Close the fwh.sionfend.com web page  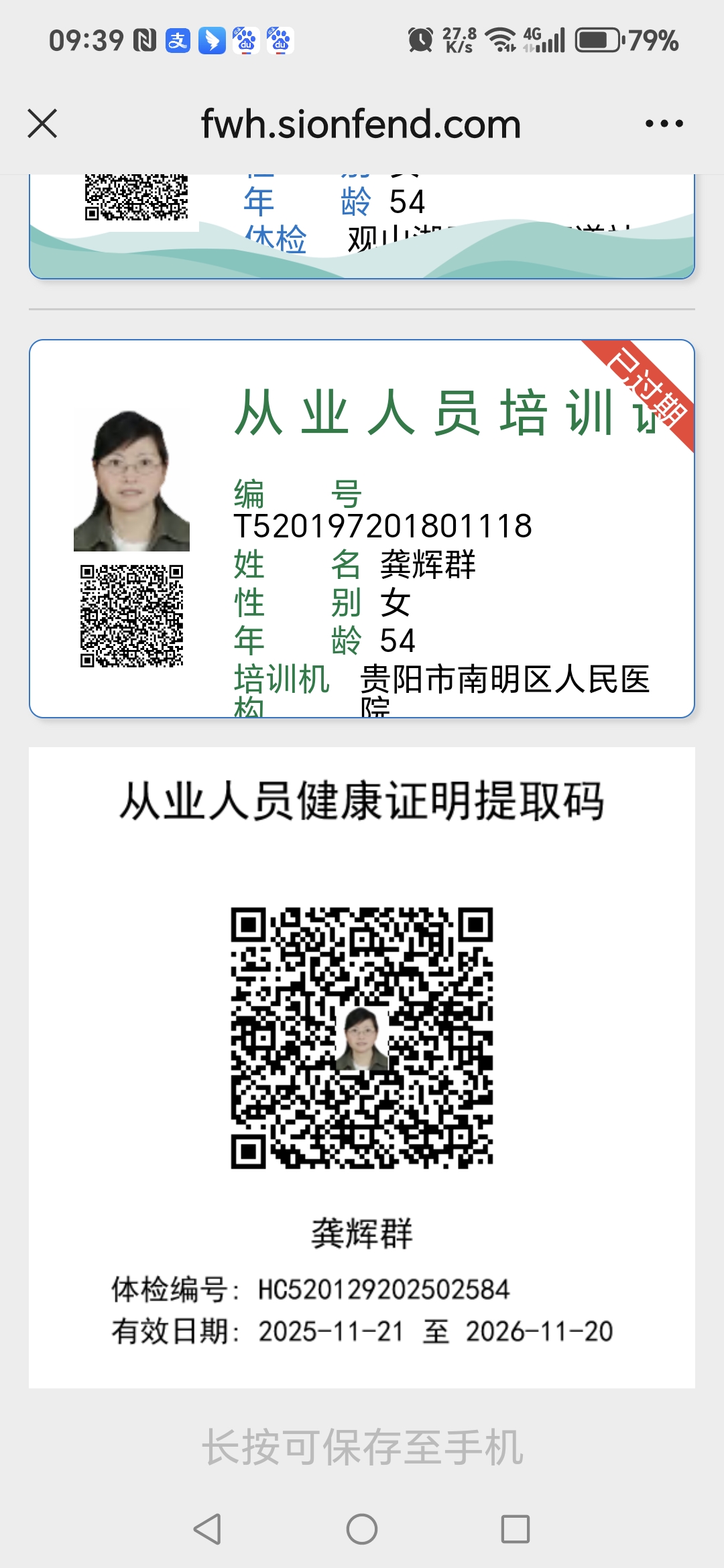coord(42,124)
